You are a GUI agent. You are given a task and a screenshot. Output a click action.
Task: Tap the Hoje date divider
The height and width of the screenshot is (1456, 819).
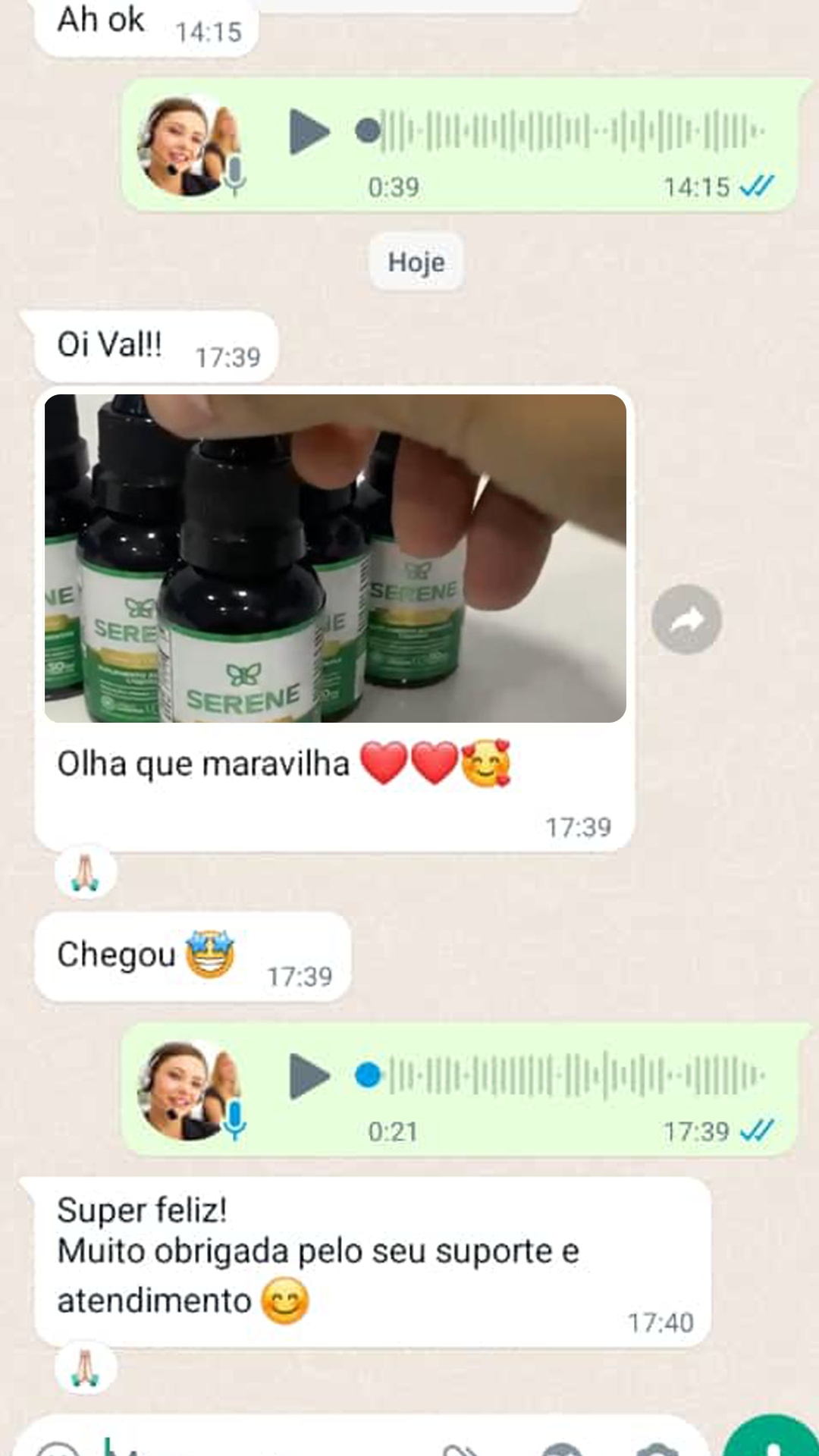tap(416, 262)
